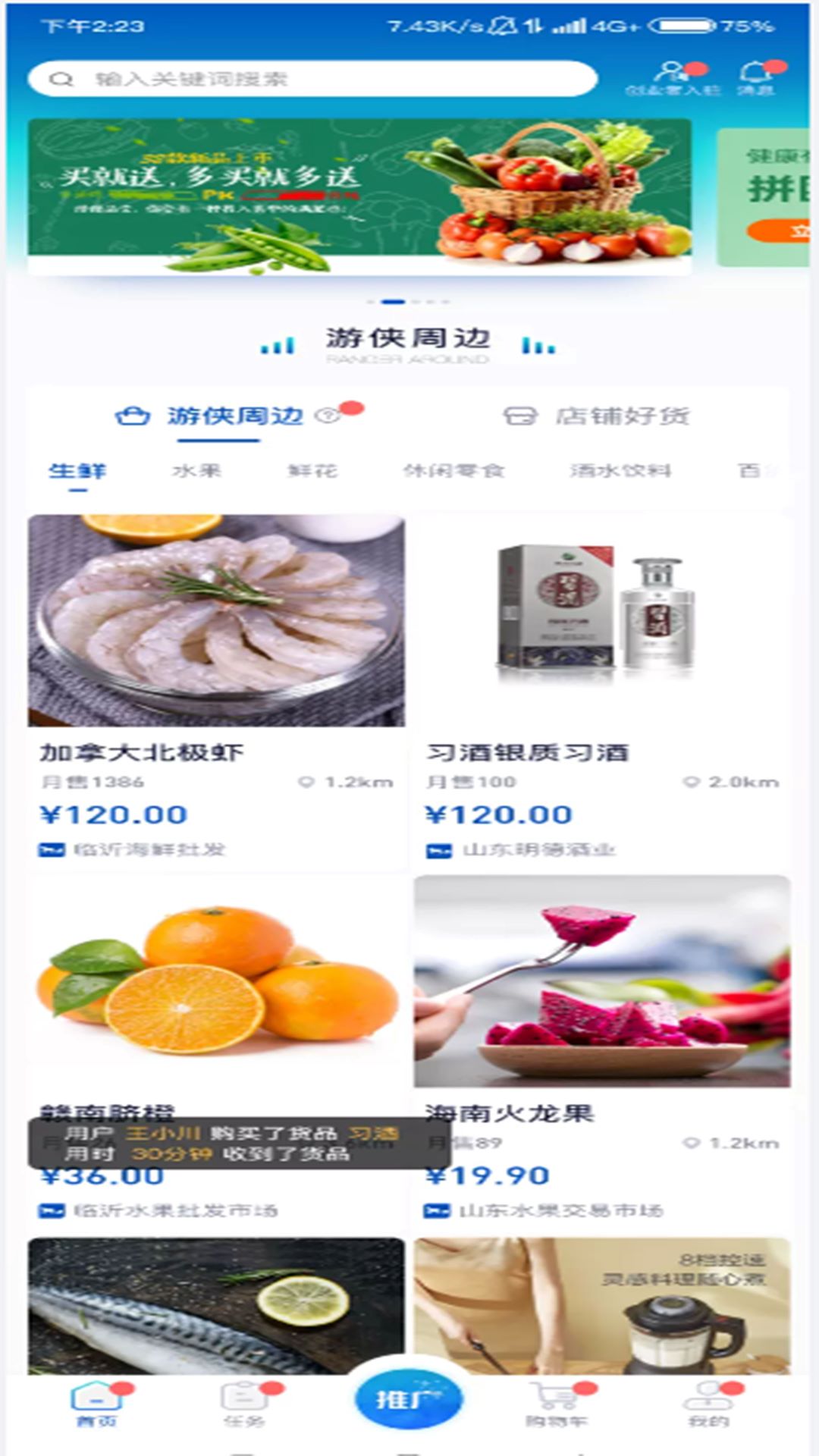Open the 买就送 多买就多送 banner
The width and height of the screenshot is (819, 1456).
pyautogui.click(x=359, y=196)
